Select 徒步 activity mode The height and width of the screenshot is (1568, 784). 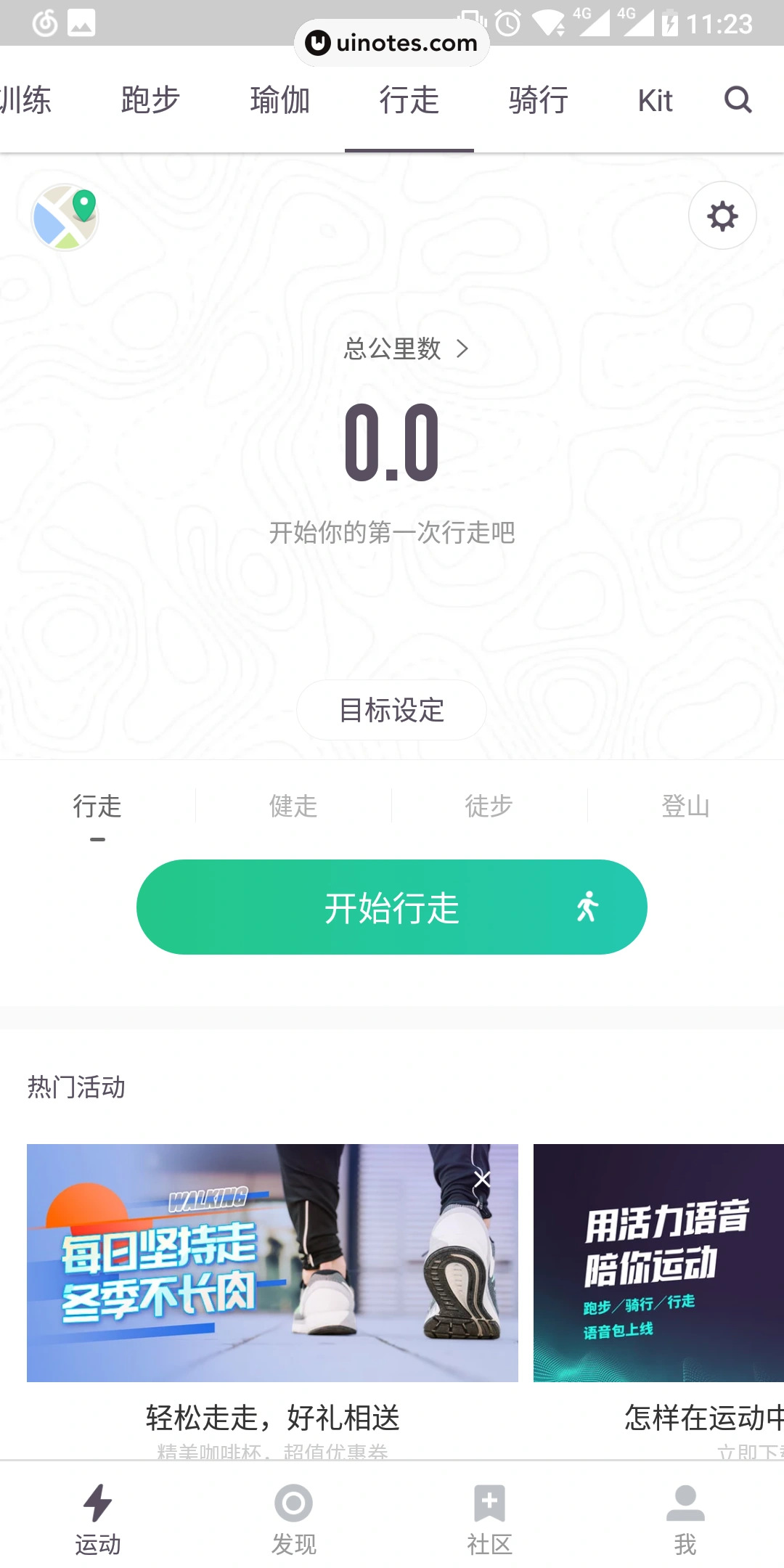(489, 806)
